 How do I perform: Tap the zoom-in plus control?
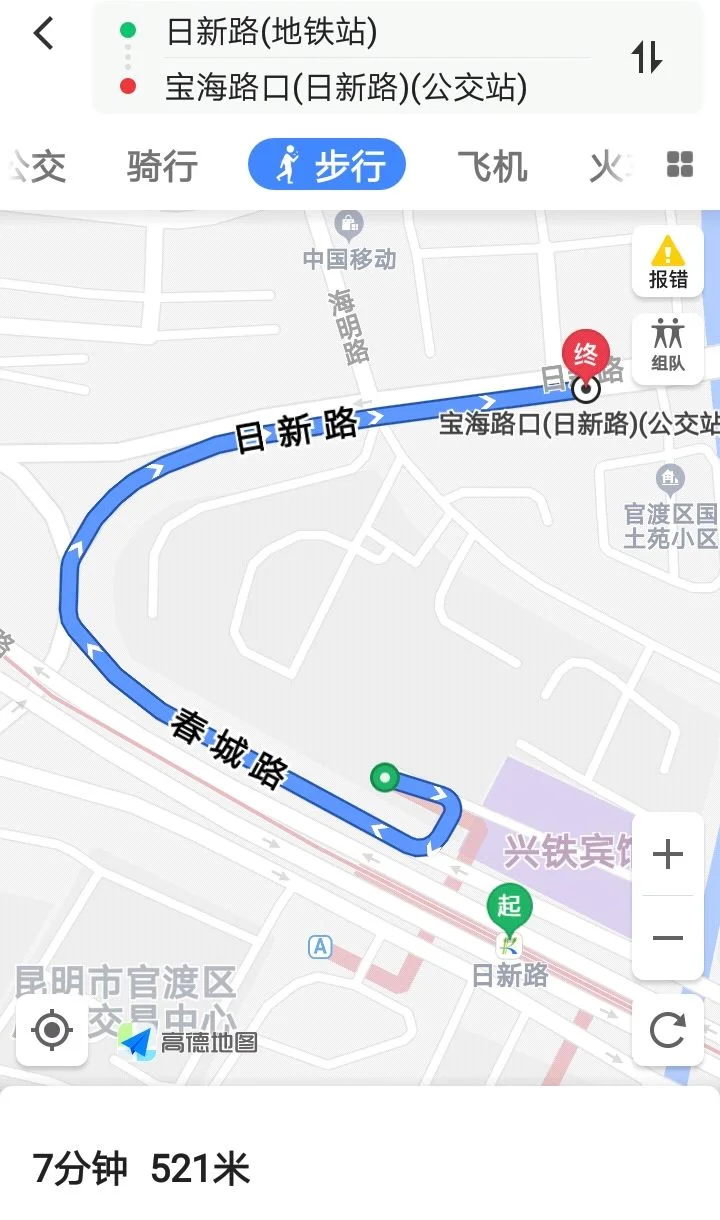(667, 854)
